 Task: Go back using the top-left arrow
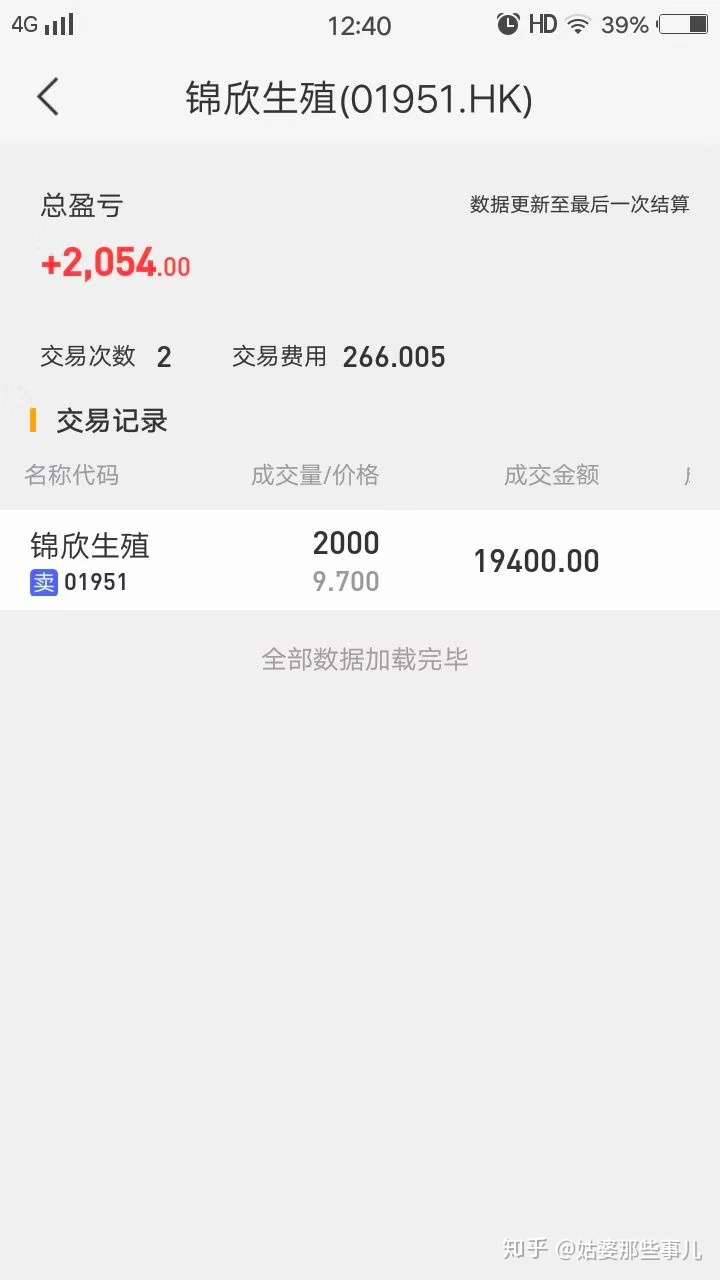48,98
